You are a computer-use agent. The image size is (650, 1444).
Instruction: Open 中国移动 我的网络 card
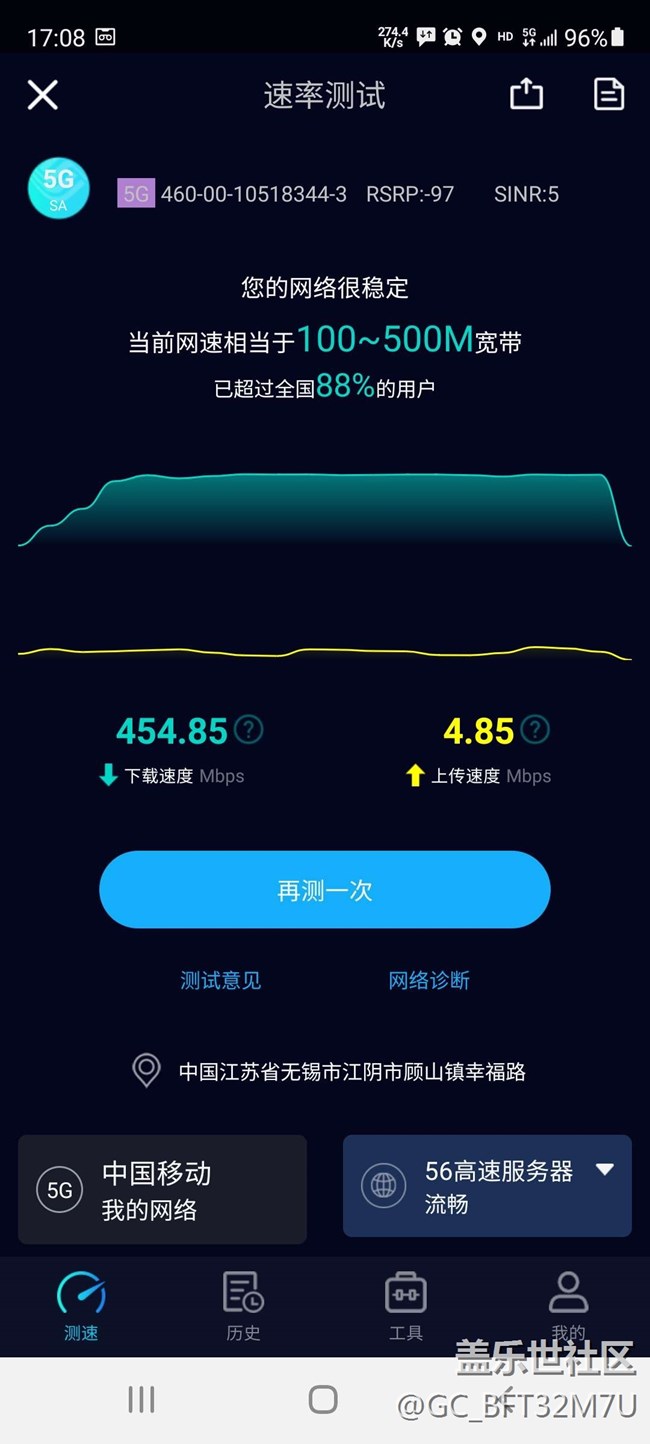click(162, 1190)
